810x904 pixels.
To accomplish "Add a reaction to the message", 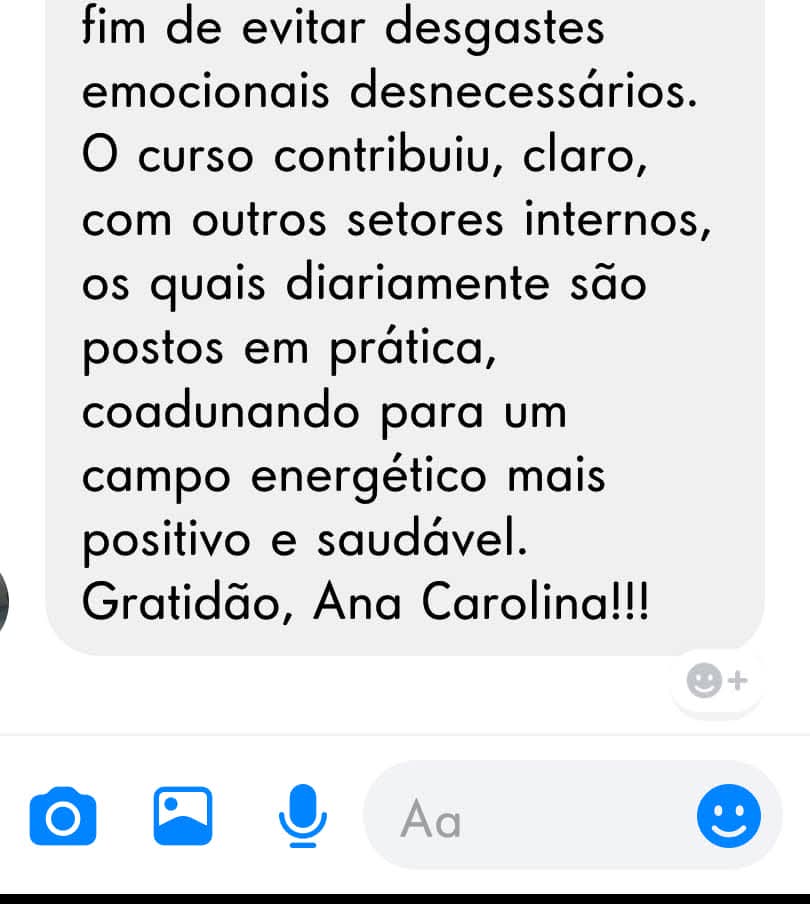I will coord(716,682).
